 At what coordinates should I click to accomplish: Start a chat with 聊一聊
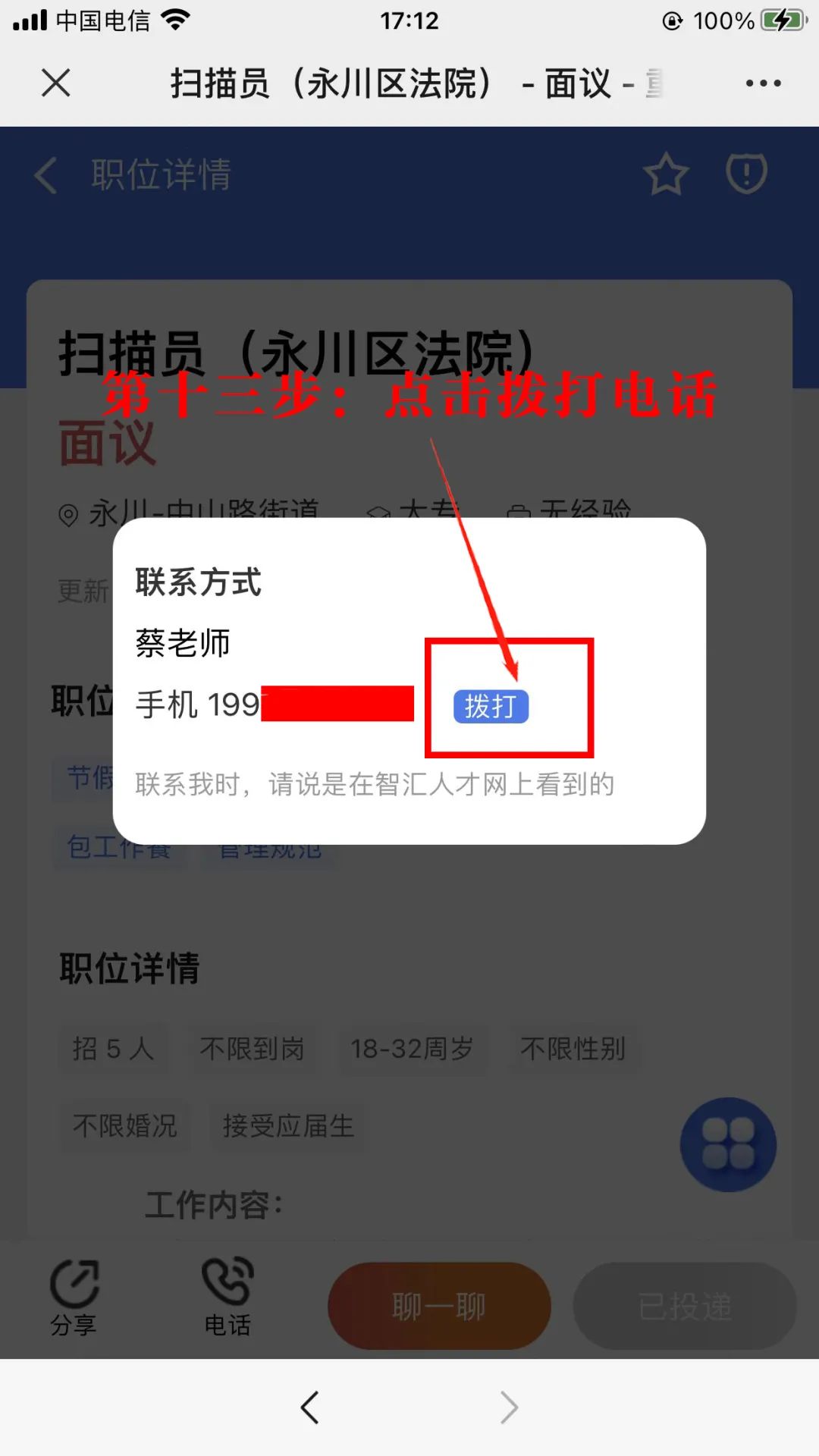click(439, 1306)
